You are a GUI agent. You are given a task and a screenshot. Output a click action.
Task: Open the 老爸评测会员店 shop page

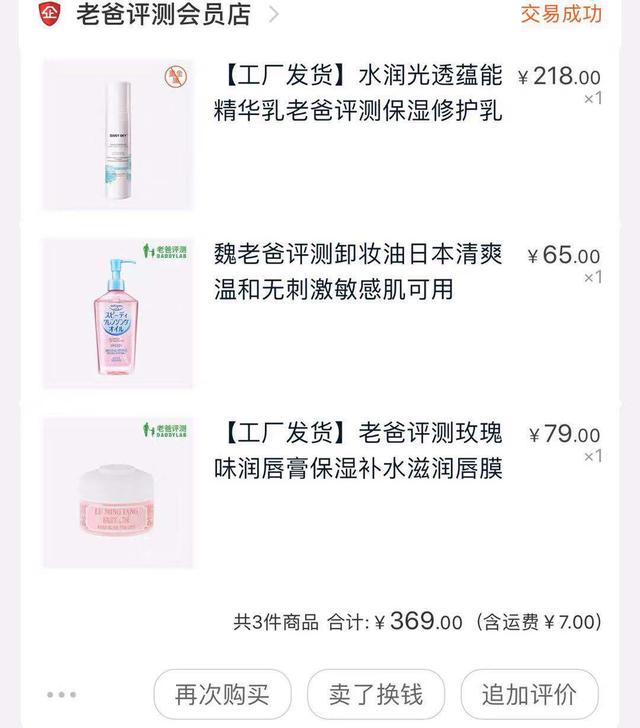click(x=163, y=15)
